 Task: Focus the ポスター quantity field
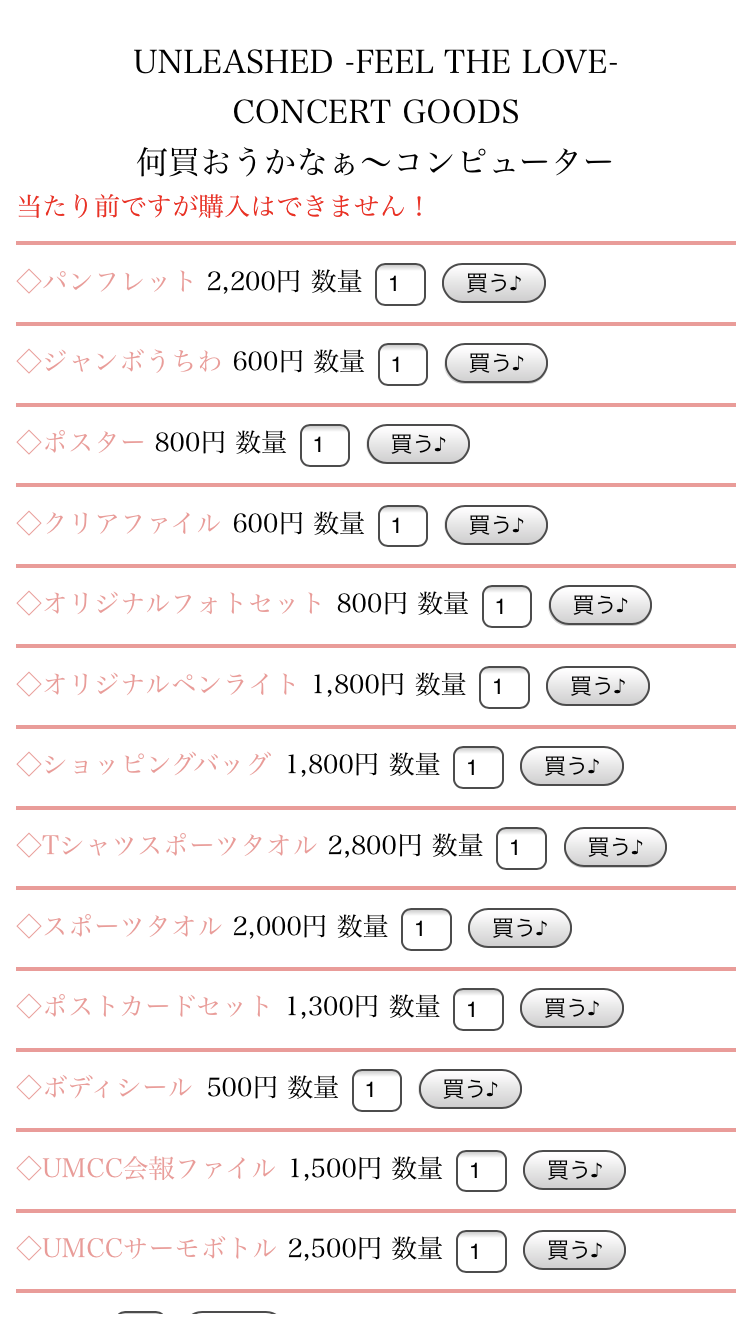[325, 445]
